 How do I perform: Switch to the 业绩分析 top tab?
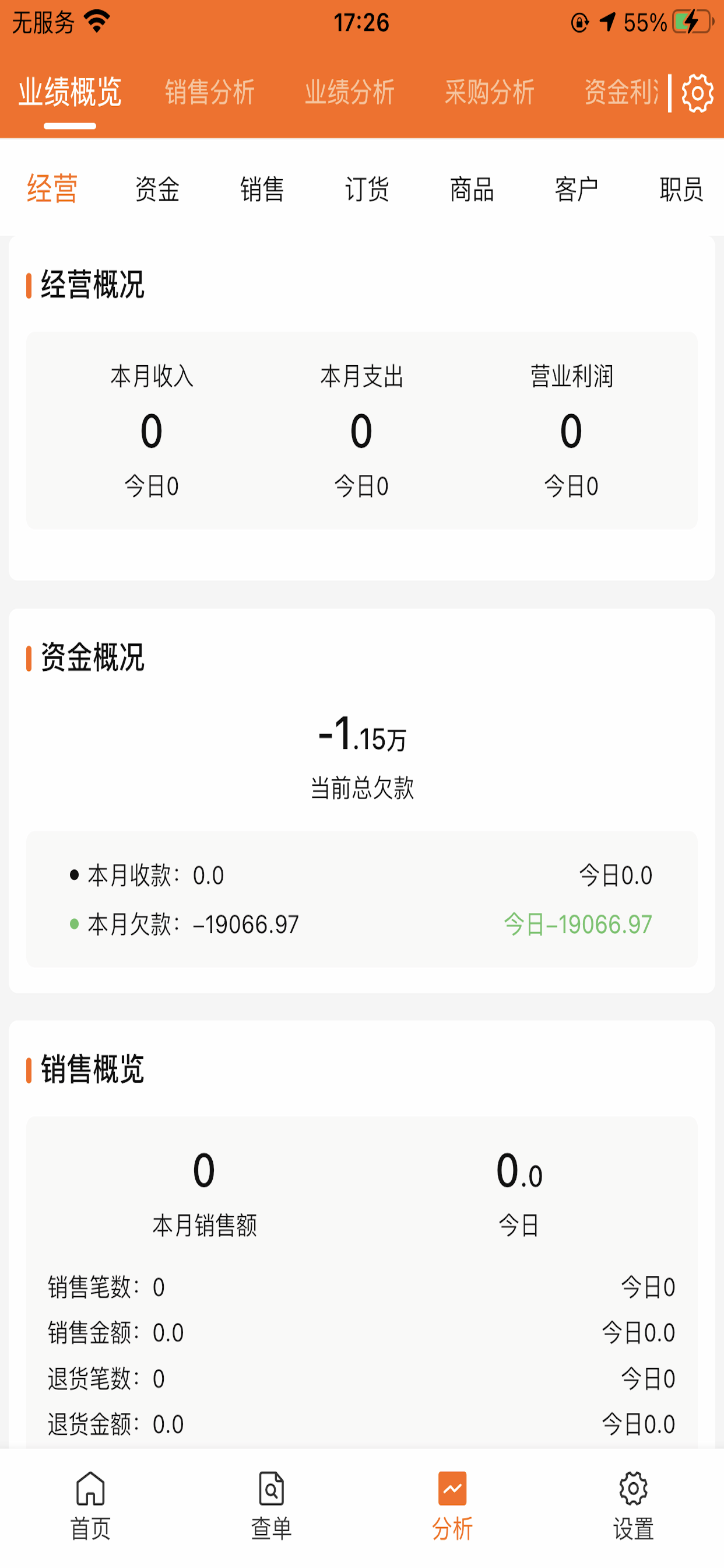pos(350,93)
